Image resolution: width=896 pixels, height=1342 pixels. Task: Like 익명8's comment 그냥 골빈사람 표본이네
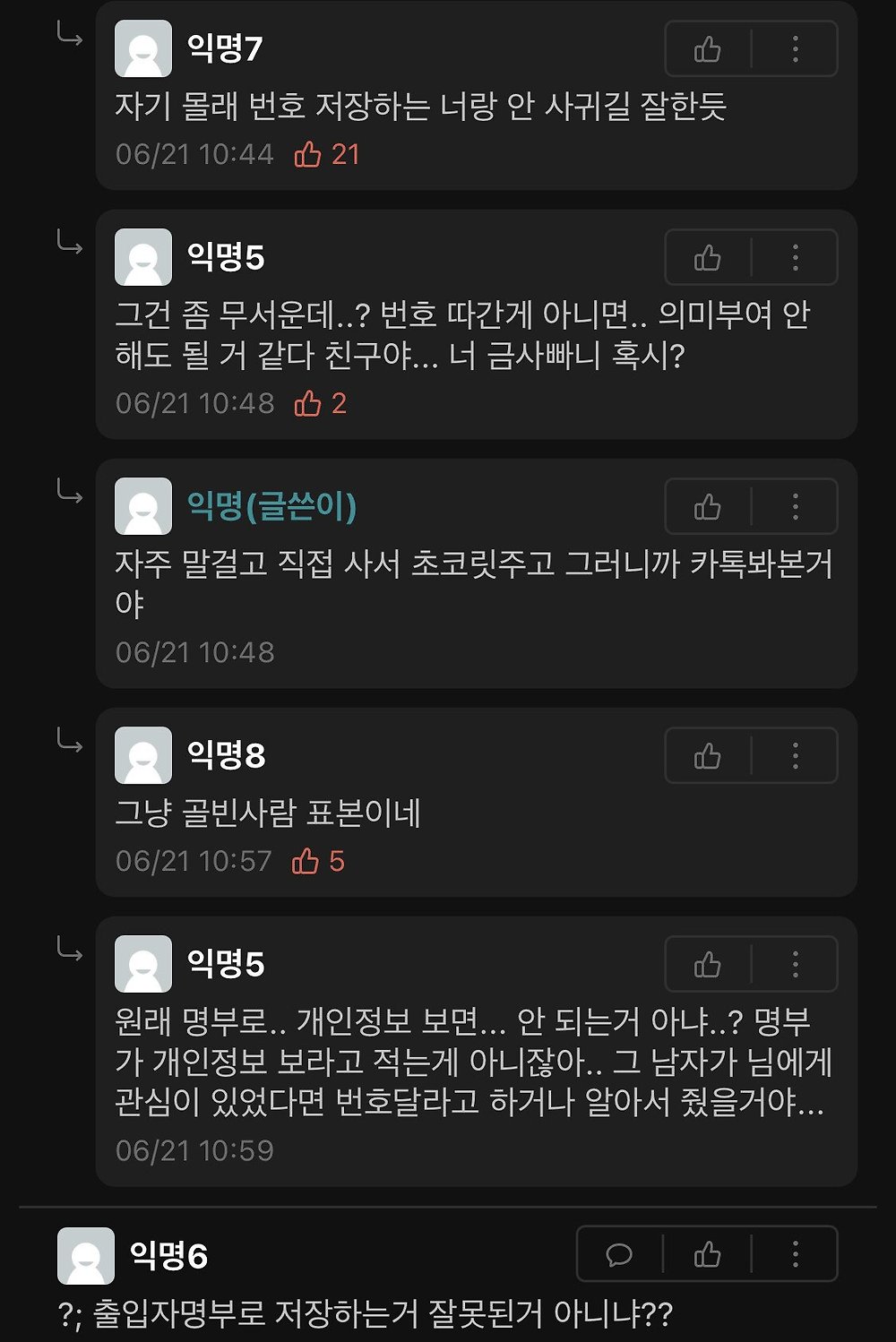707,756
